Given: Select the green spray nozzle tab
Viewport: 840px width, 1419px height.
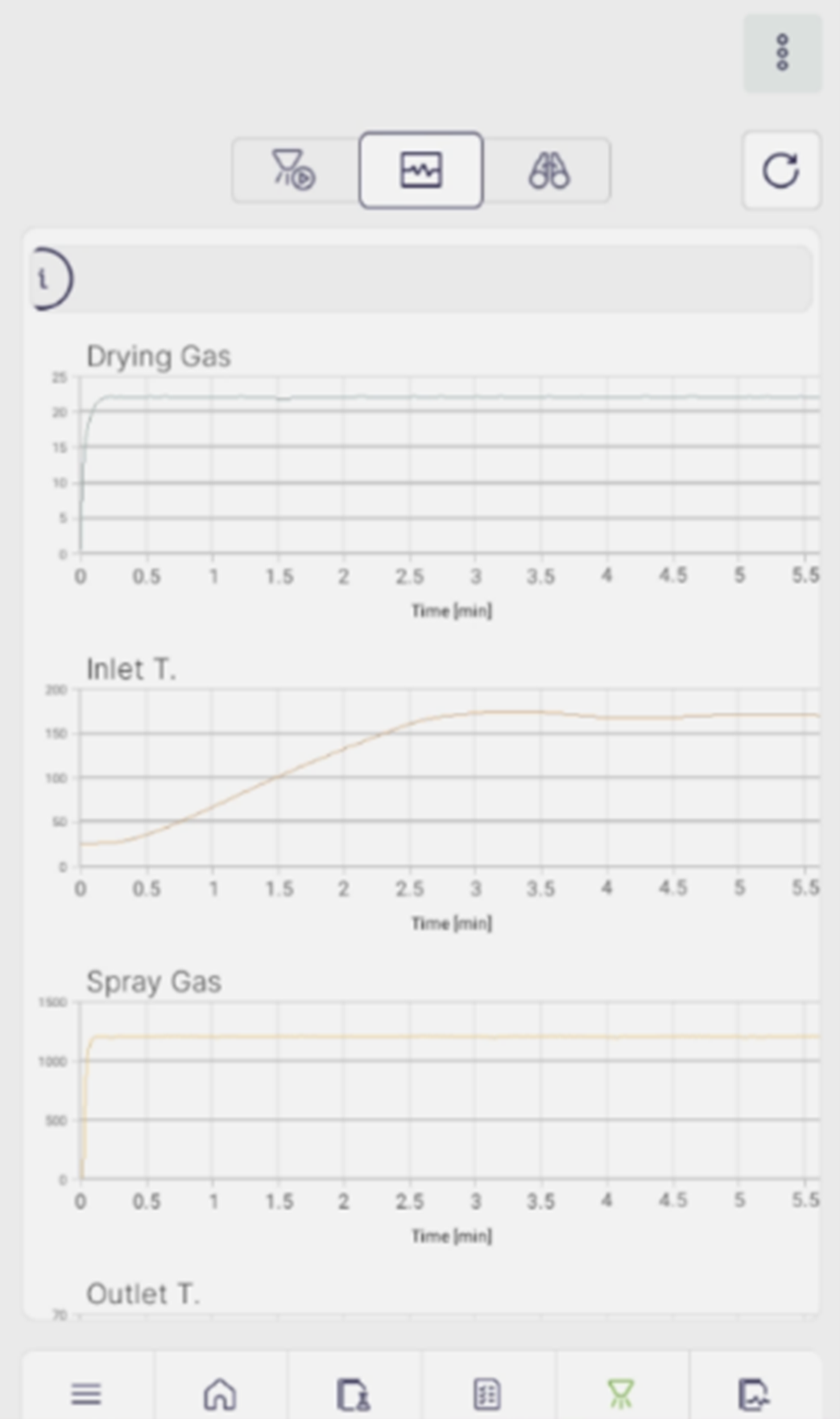Looking at the screenshot, I should point(620,1393).
